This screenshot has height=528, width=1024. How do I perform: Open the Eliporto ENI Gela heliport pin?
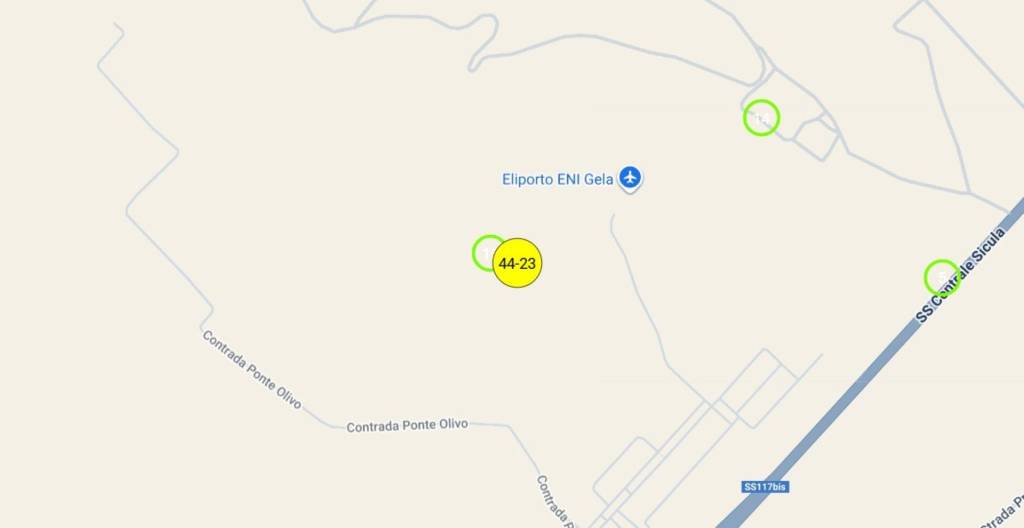[629, 178]
